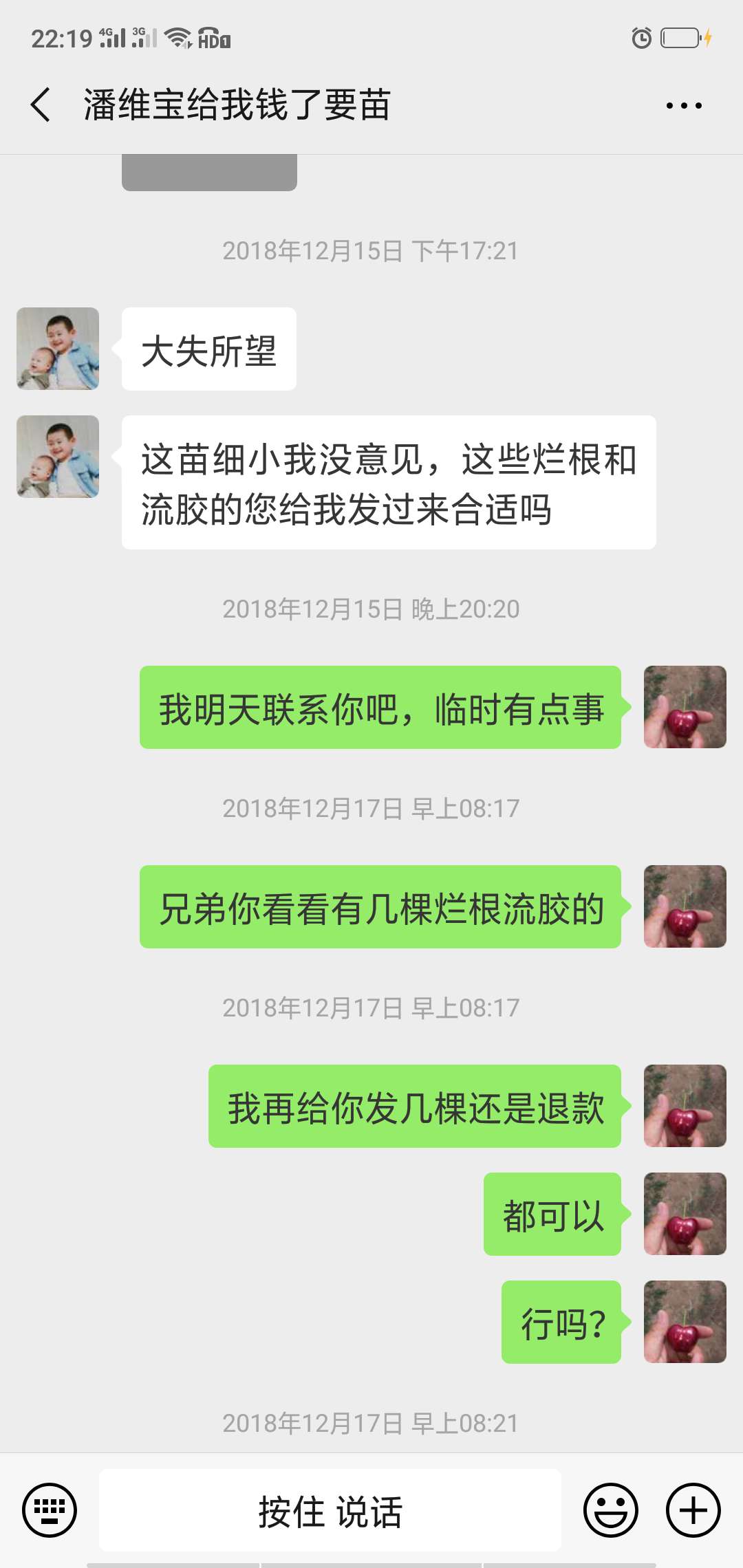Image resolution: width=743 pixels, height=1568 pixels.
Task: Go back from this chat
Action: 41,105
